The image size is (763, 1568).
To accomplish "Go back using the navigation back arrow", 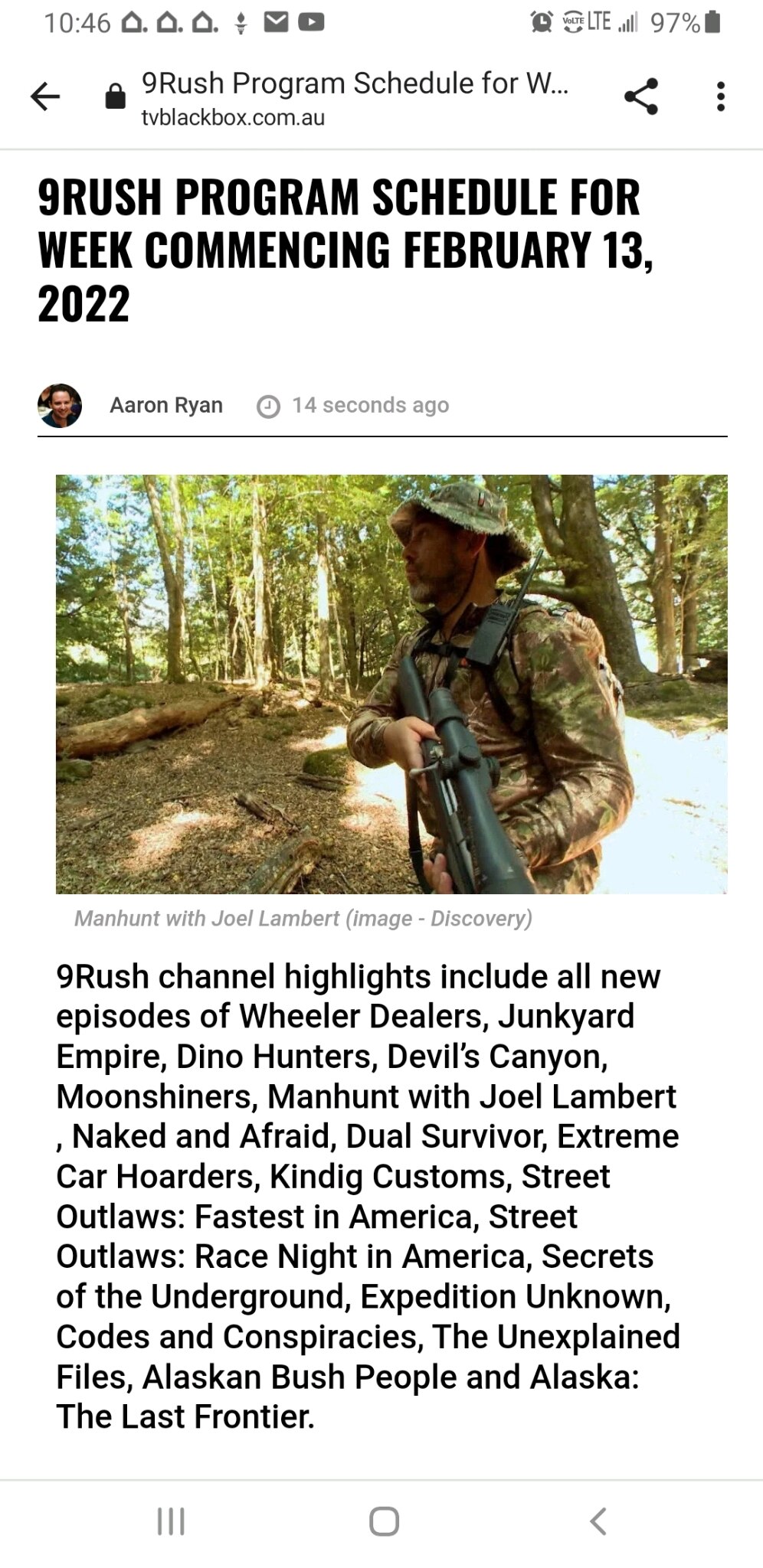I will (x=46, y=96).
